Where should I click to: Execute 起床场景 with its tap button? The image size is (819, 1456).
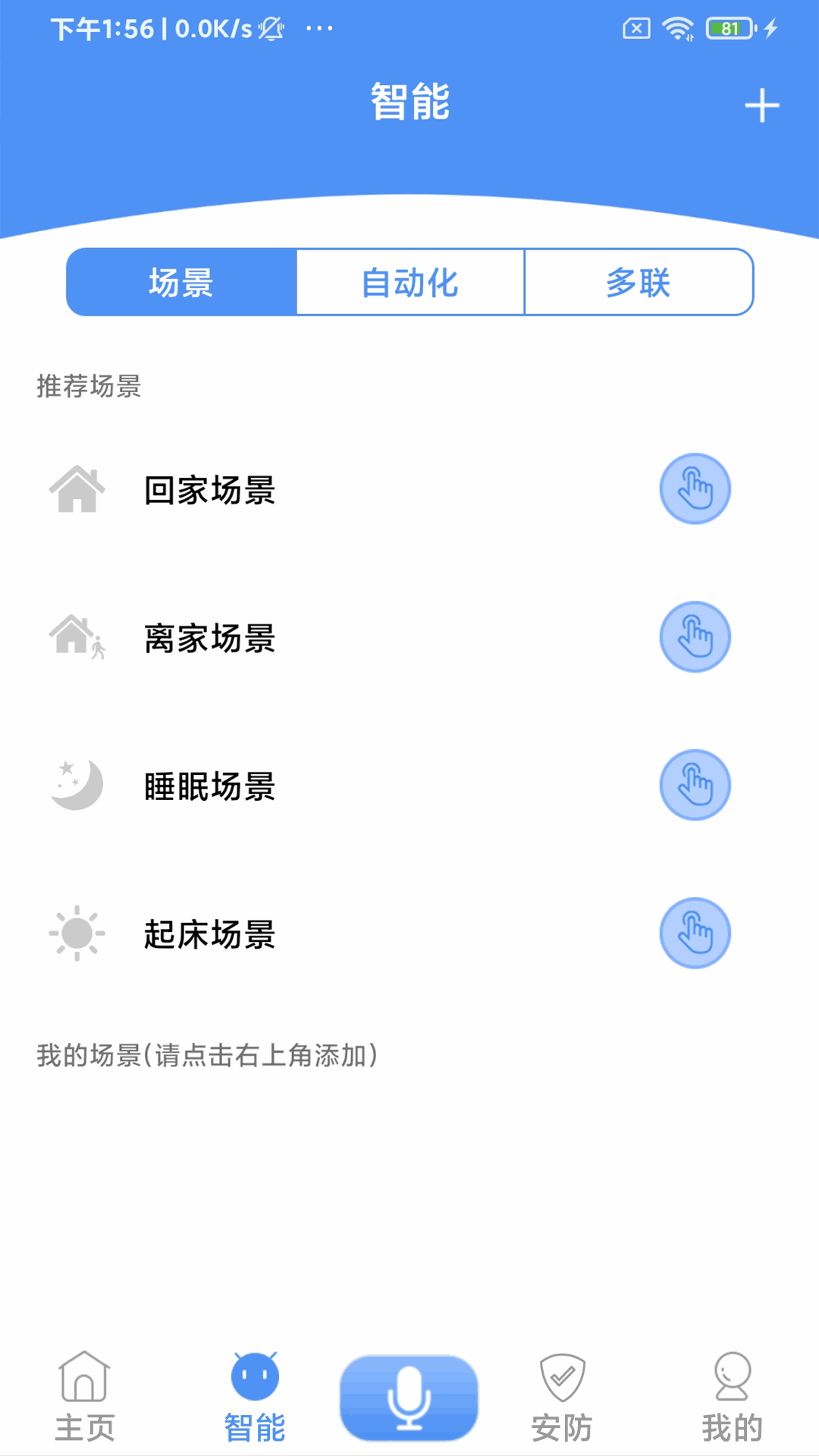pos(695,933)
